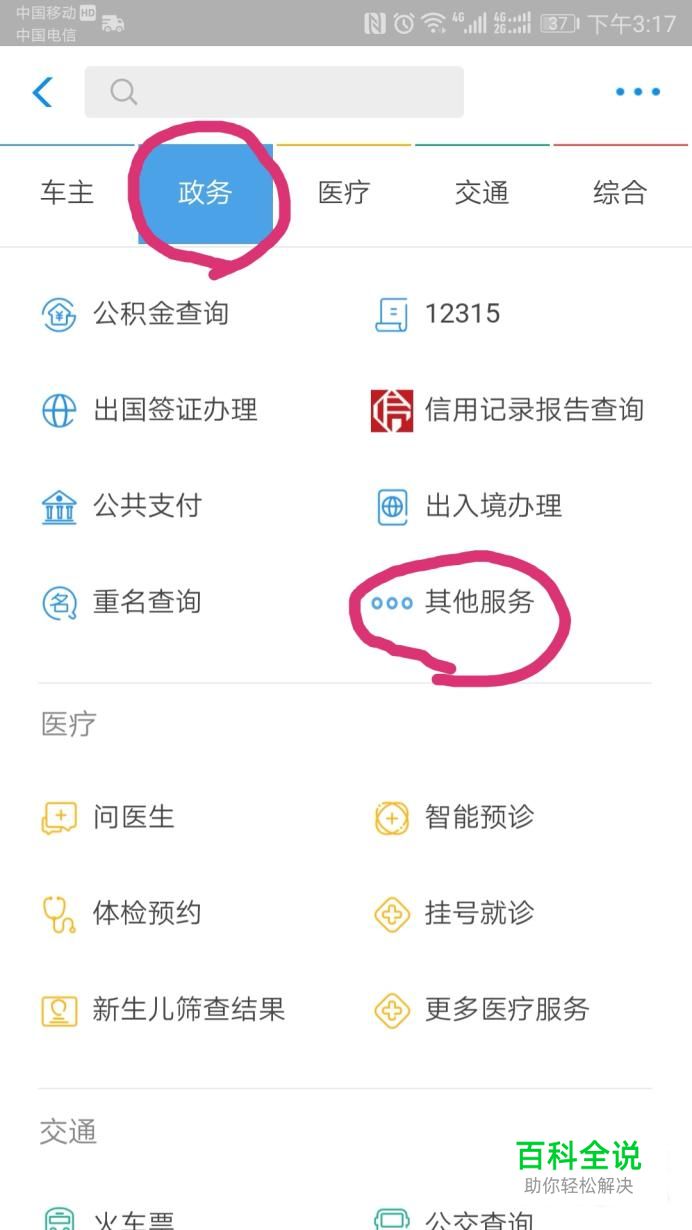The height and width of the screenshot is (1230, 692).
Task: Open 公共支付
Action: (121, 506)
